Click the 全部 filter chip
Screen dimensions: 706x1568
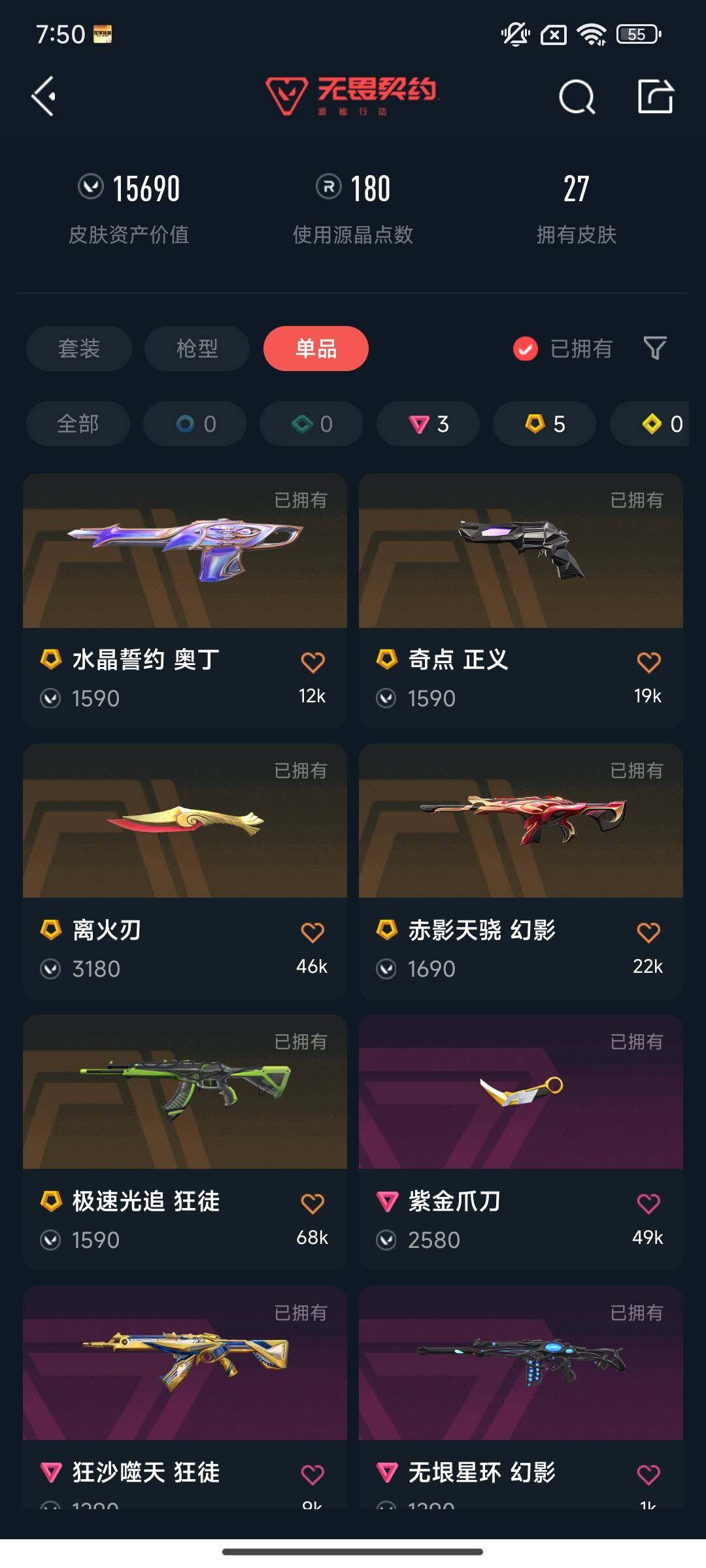(x=77, y=423)
